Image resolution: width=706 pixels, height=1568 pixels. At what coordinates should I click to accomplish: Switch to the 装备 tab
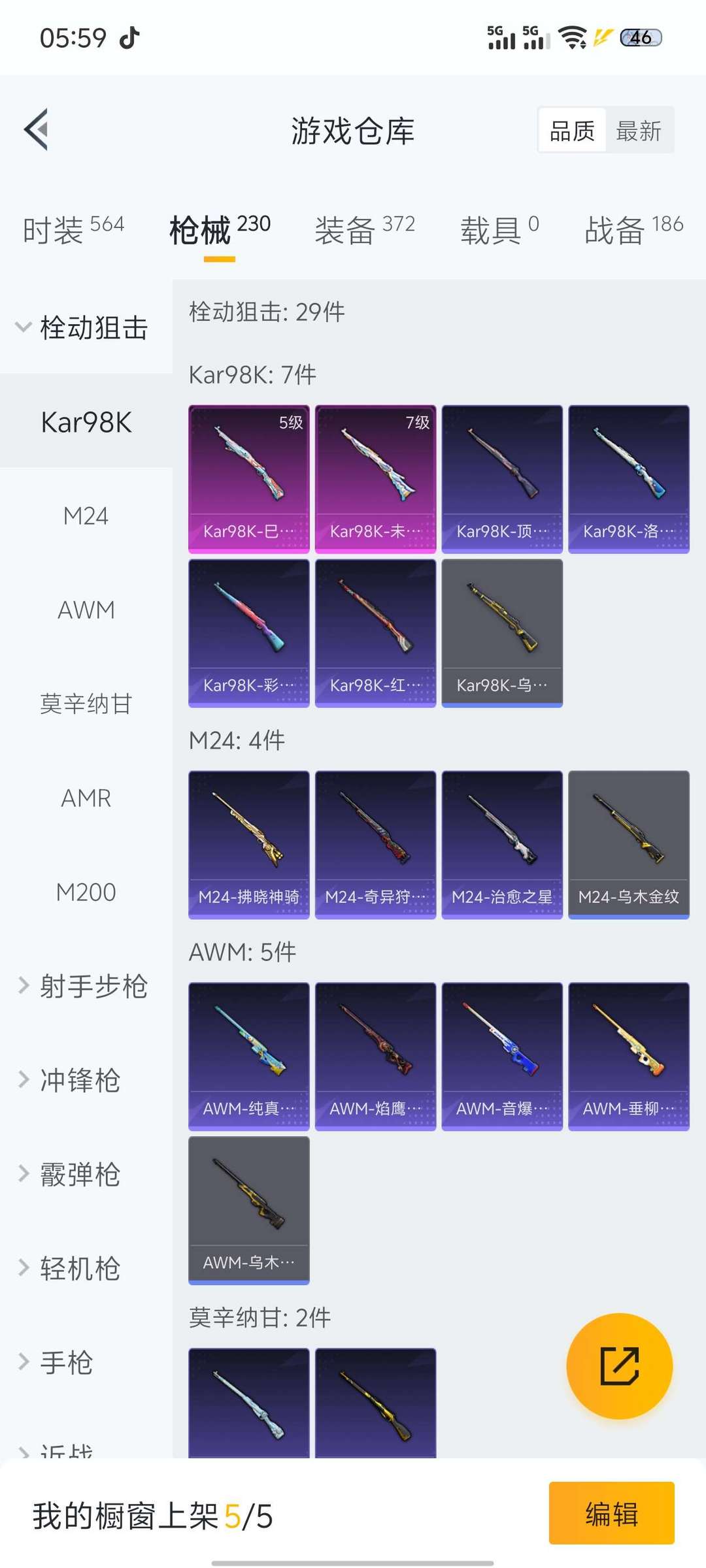coord(365,229)
